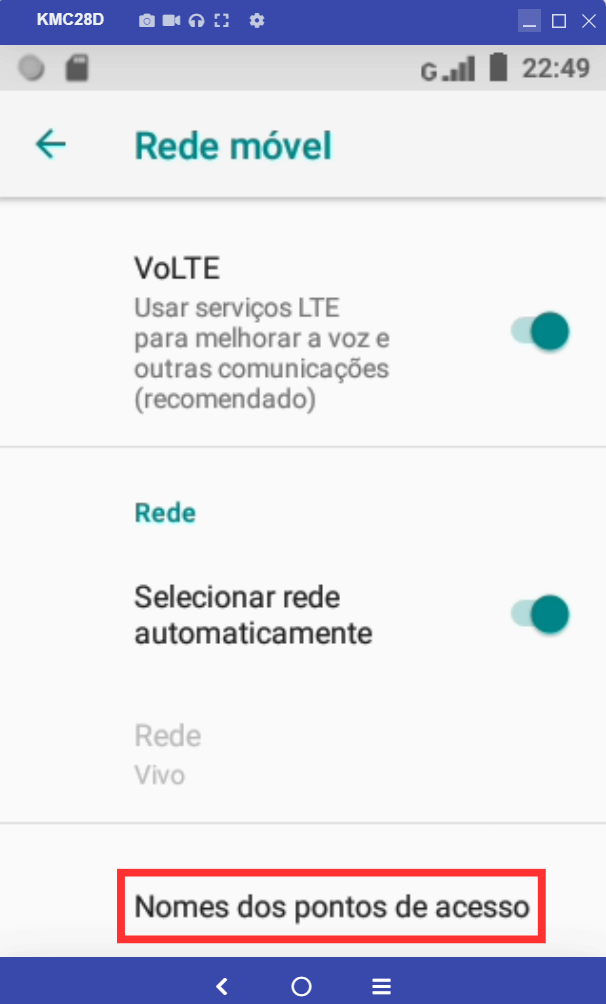
Task: Open Nomes dos pontos de acesso
Action: (331, 906)
